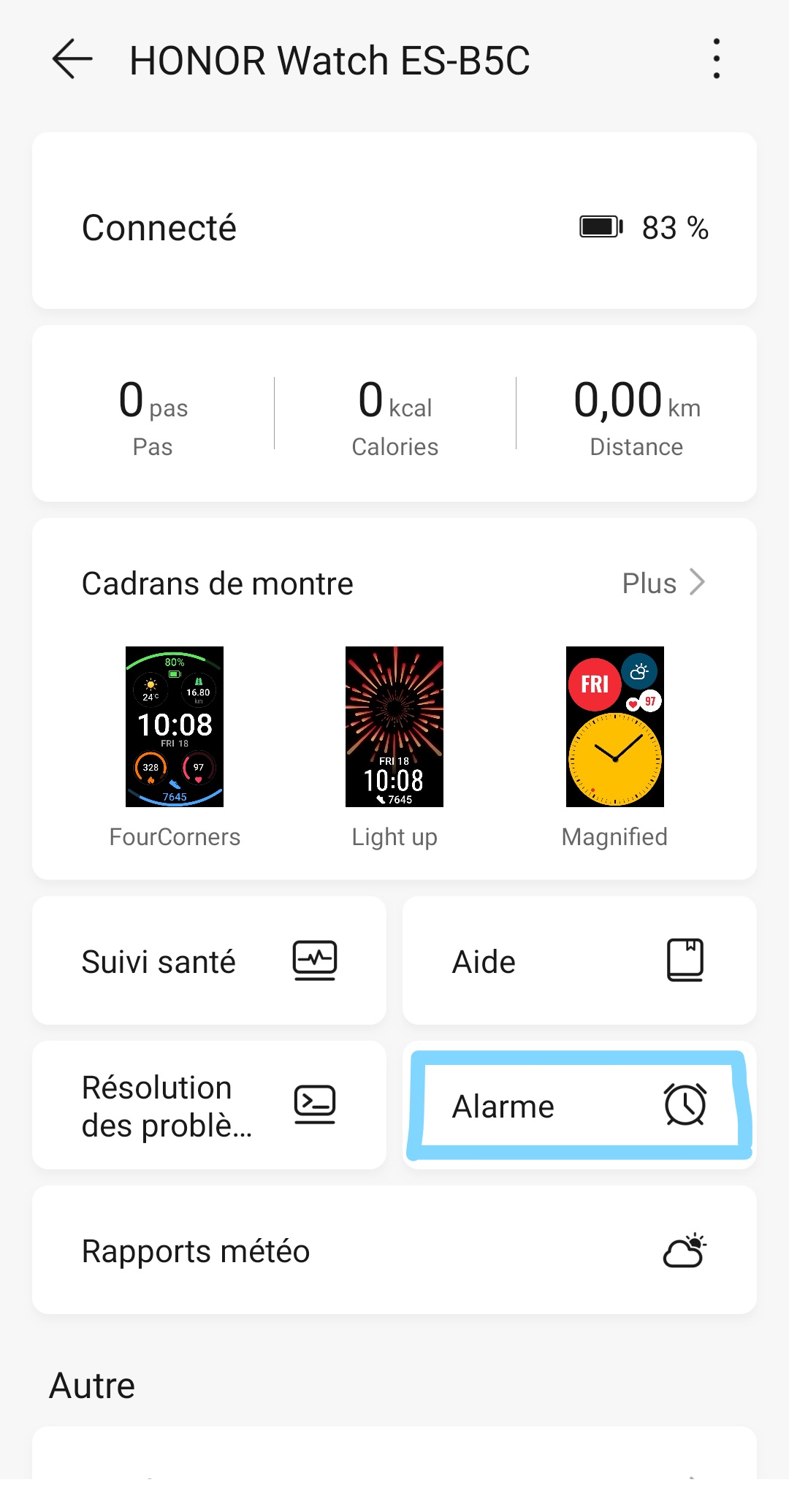Image resolution: width=789 pixels, height=1512 pixels.
Task: Open Rapports météo
Action: coord(196,1250)
